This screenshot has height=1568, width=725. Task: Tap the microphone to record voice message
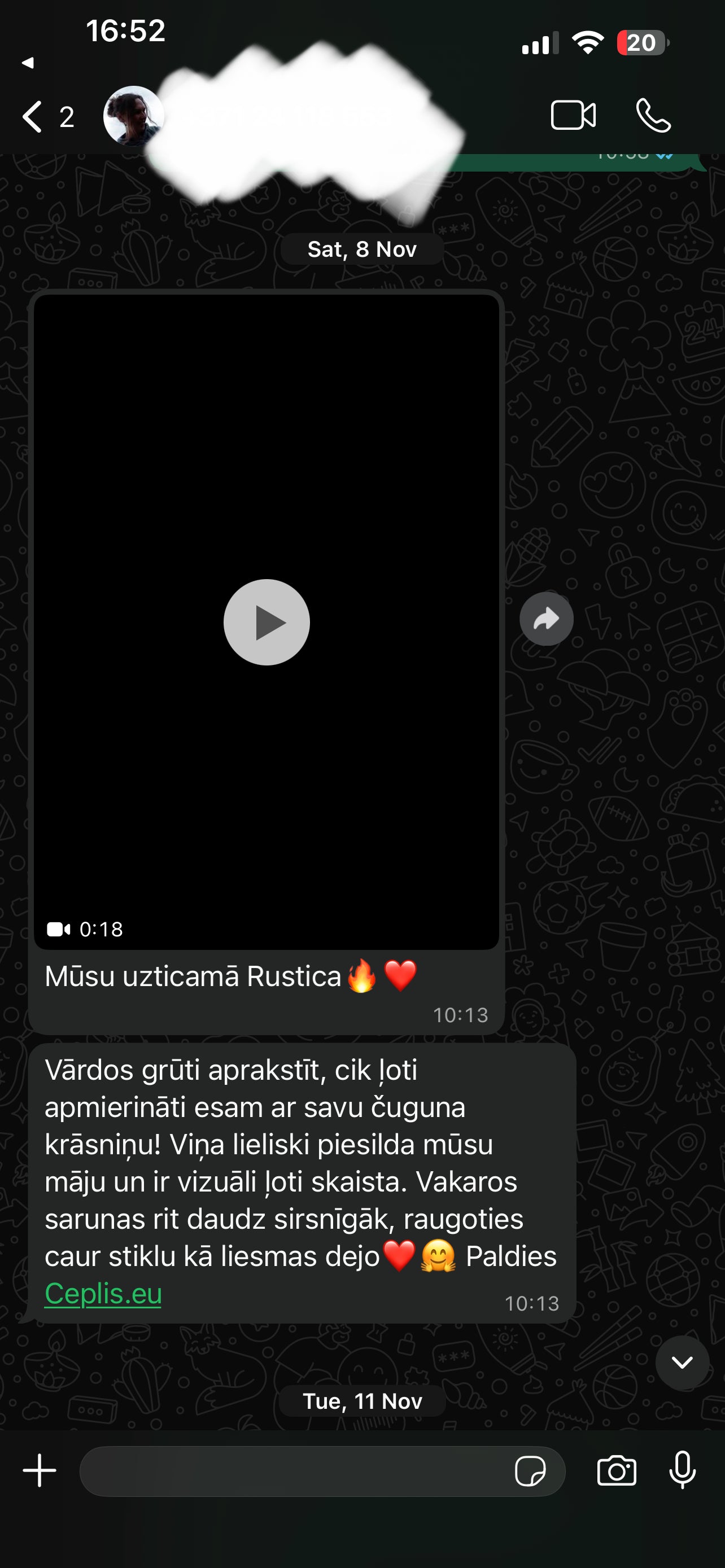coord(683,1470)
